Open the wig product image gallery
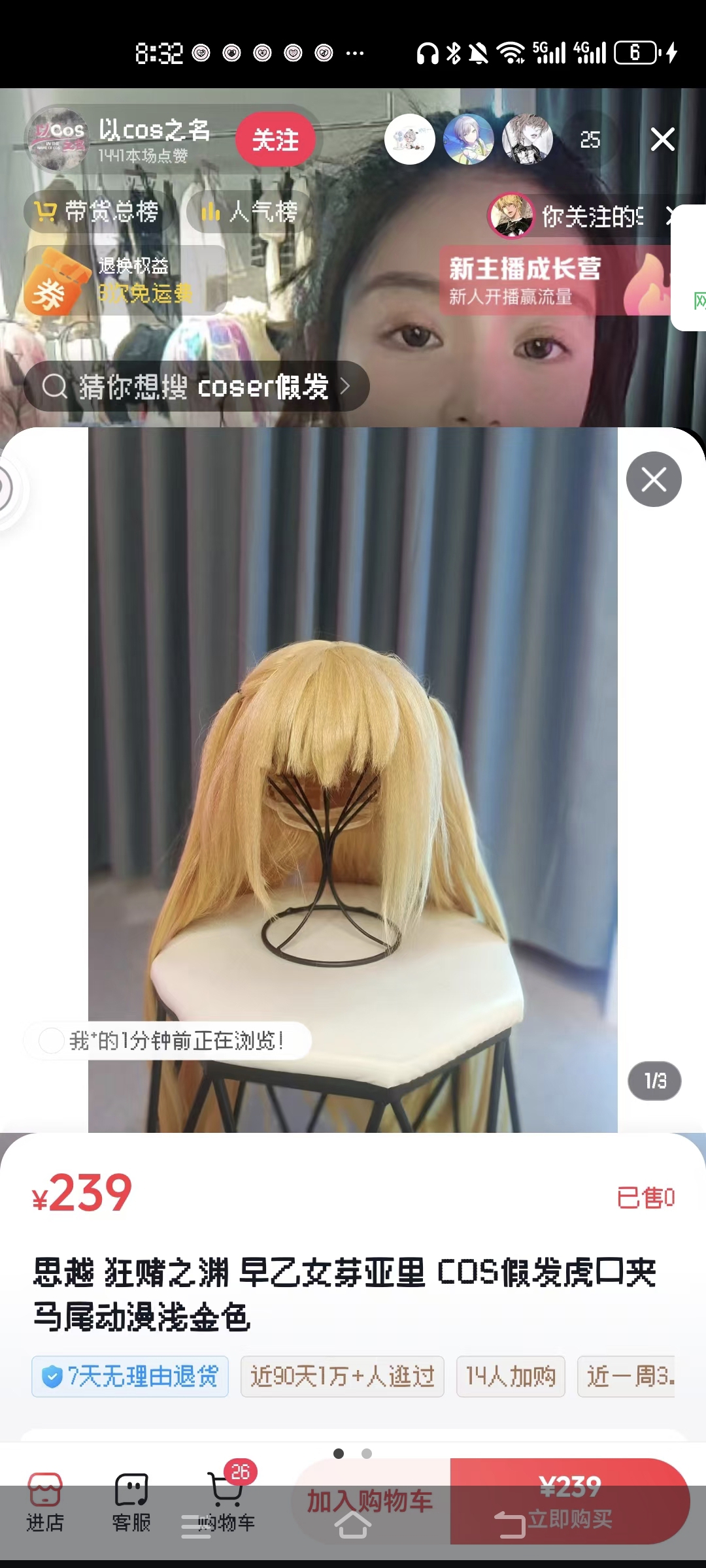The width and height of the screenshot is (706, 1568). click(353, 780)
